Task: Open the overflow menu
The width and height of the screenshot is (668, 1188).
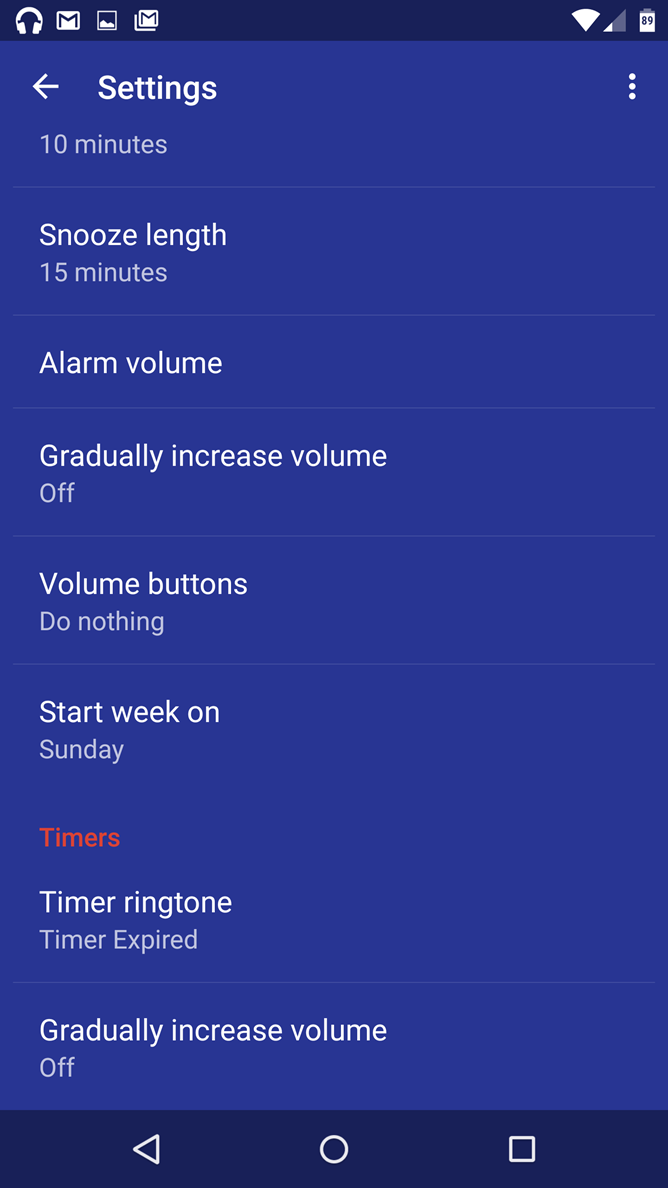Action: point(632,87)
